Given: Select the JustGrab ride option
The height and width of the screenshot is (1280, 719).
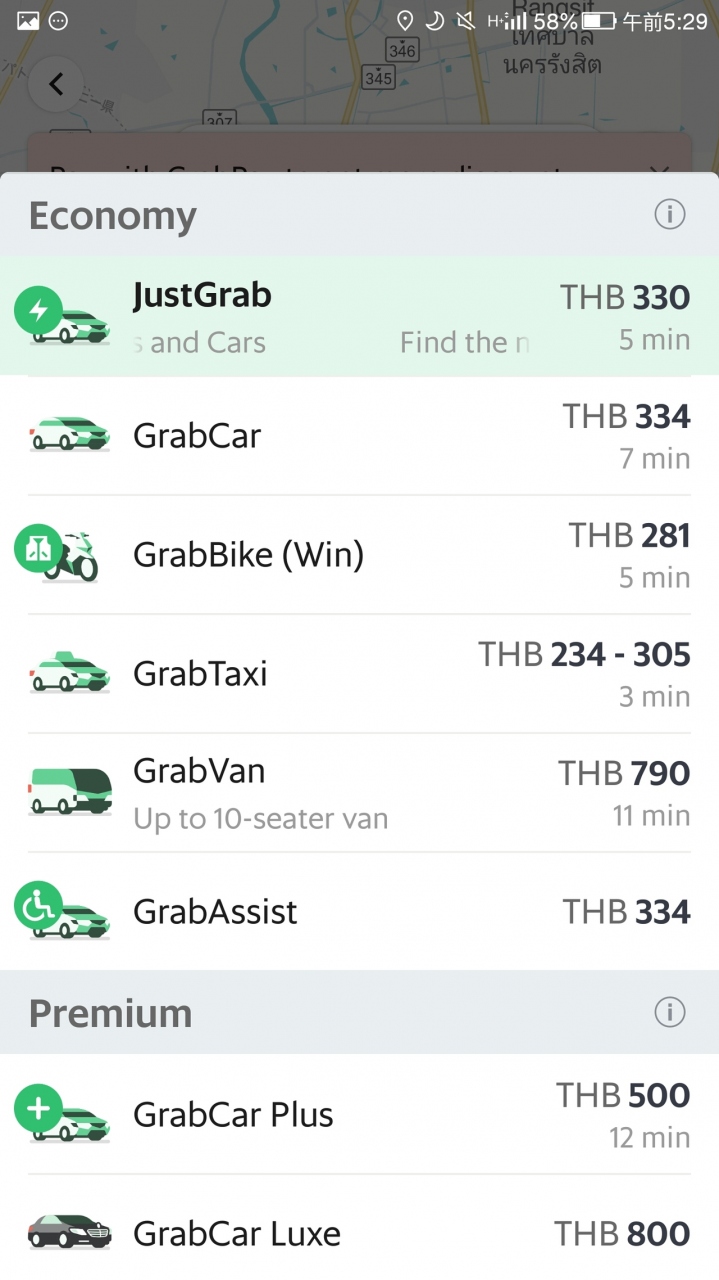Looking at the screenshot, I should tap(359, 316).
